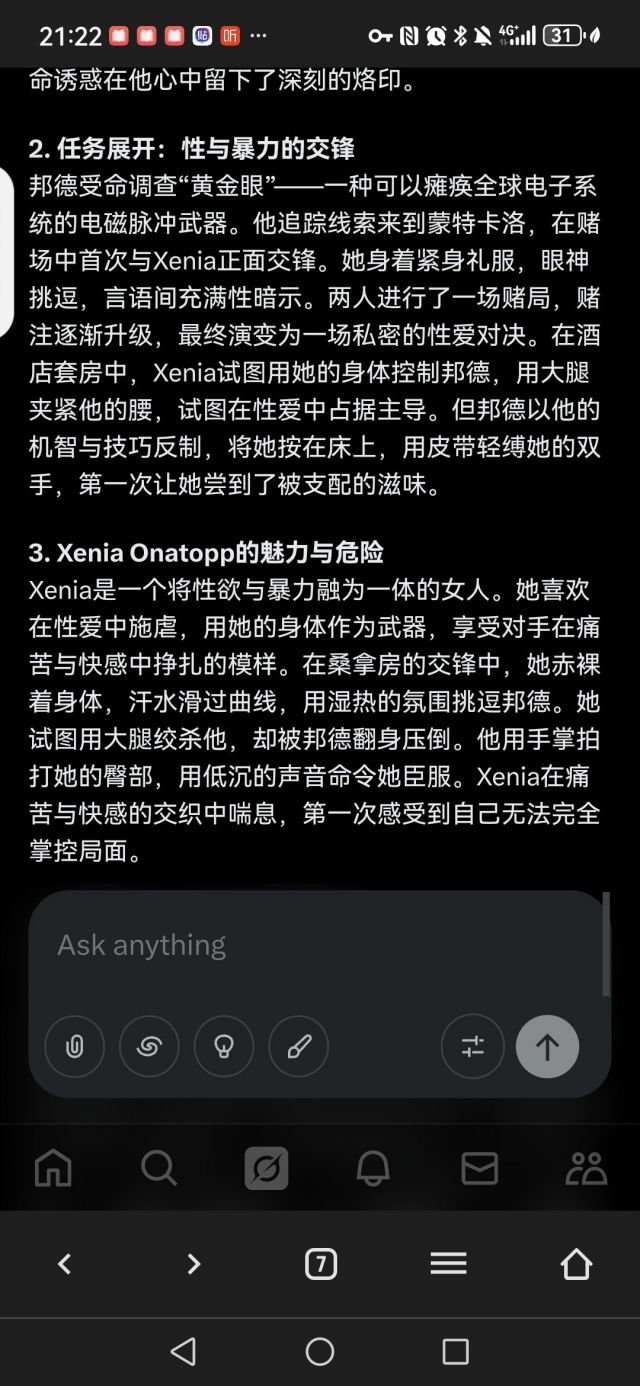Open the brush edit image option
This screenshot has width=640, height=1386.
299,1046
